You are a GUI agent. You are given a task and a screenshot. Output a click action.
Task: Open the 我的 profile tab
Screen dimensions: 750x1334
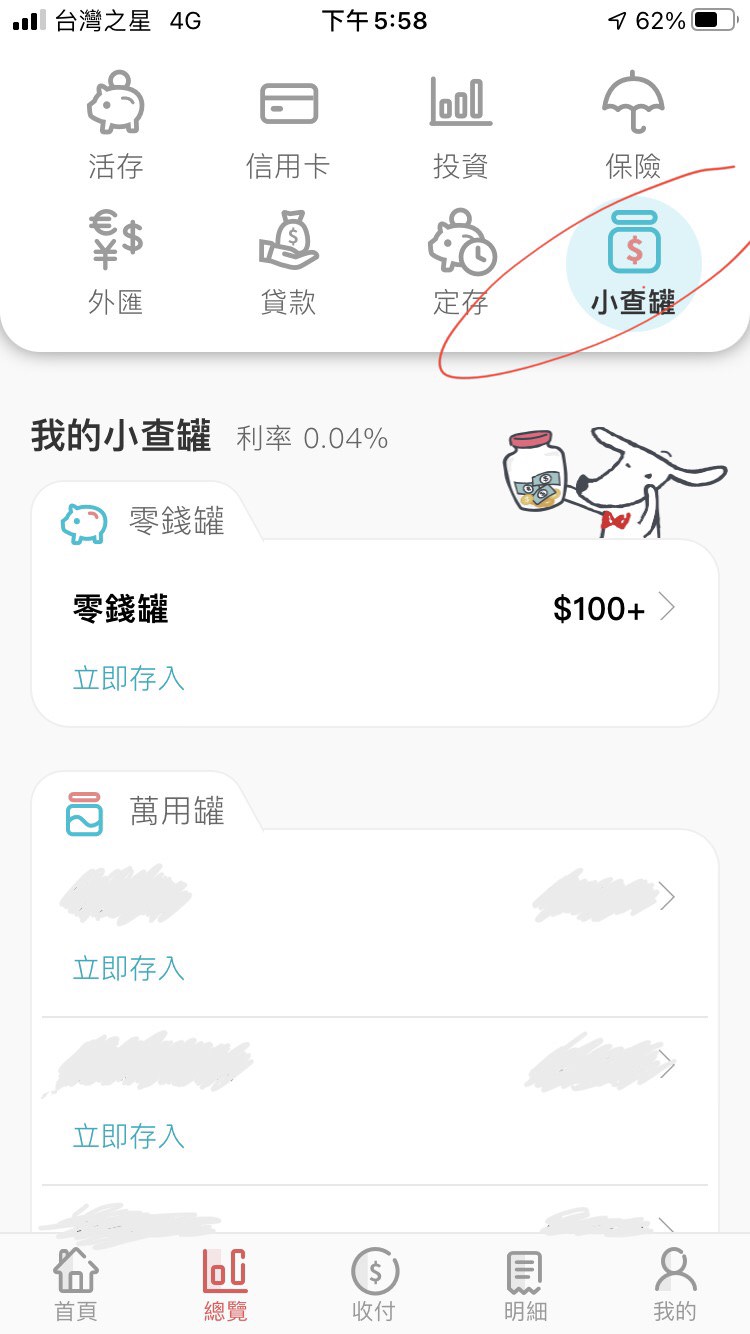pyautogui.click(x=674, y=1285)
